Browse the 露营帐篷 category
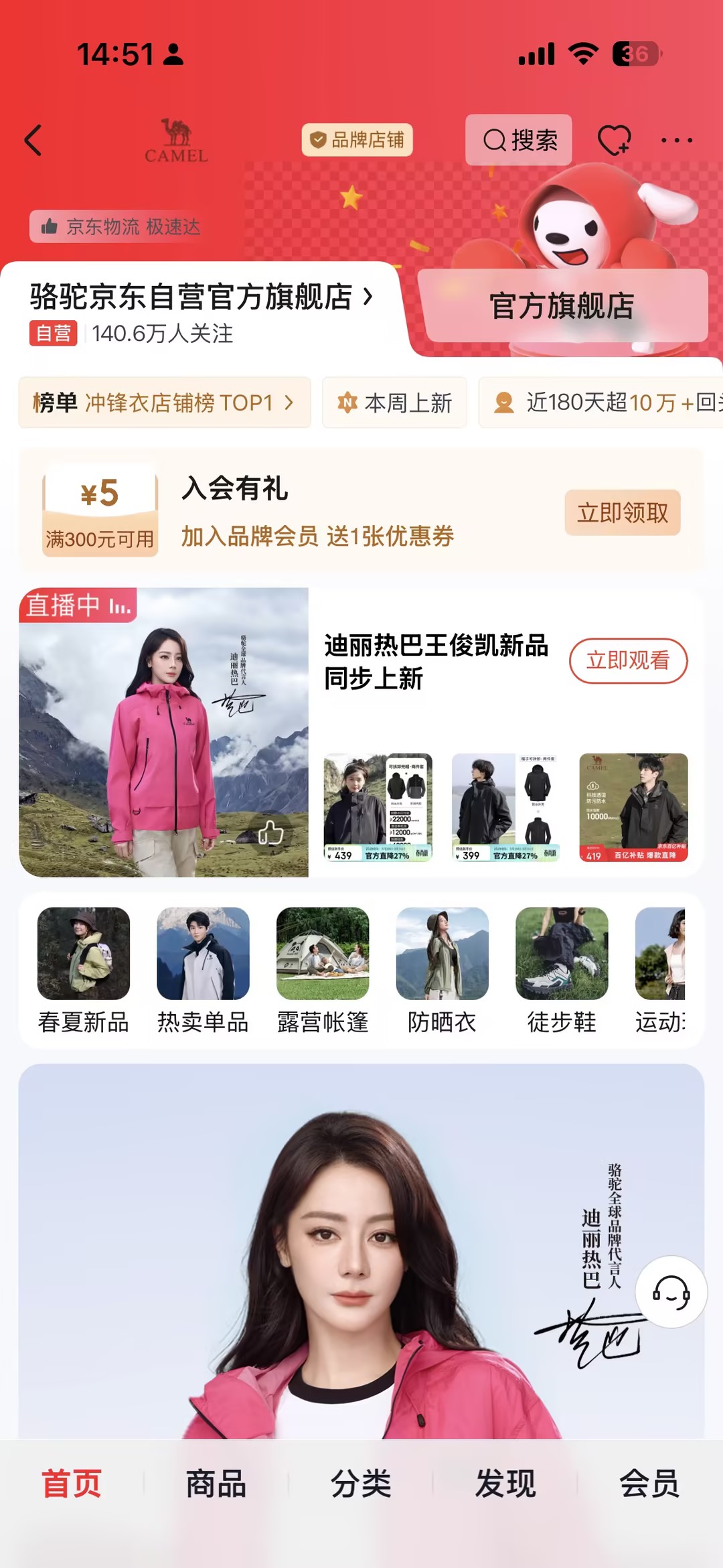 click(x=323, y=971)
